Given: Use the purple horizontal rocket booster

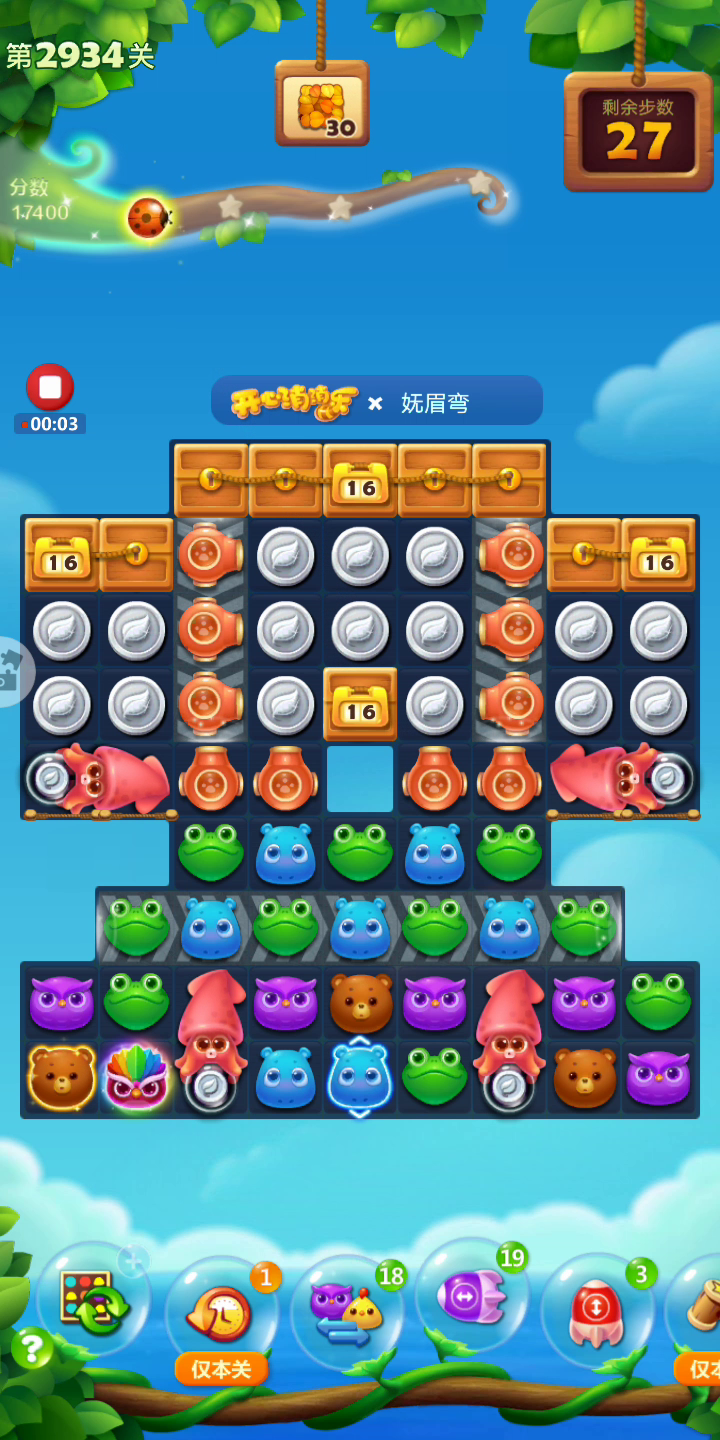Looking at the screenshot, I should click(x=471, y=1295).
